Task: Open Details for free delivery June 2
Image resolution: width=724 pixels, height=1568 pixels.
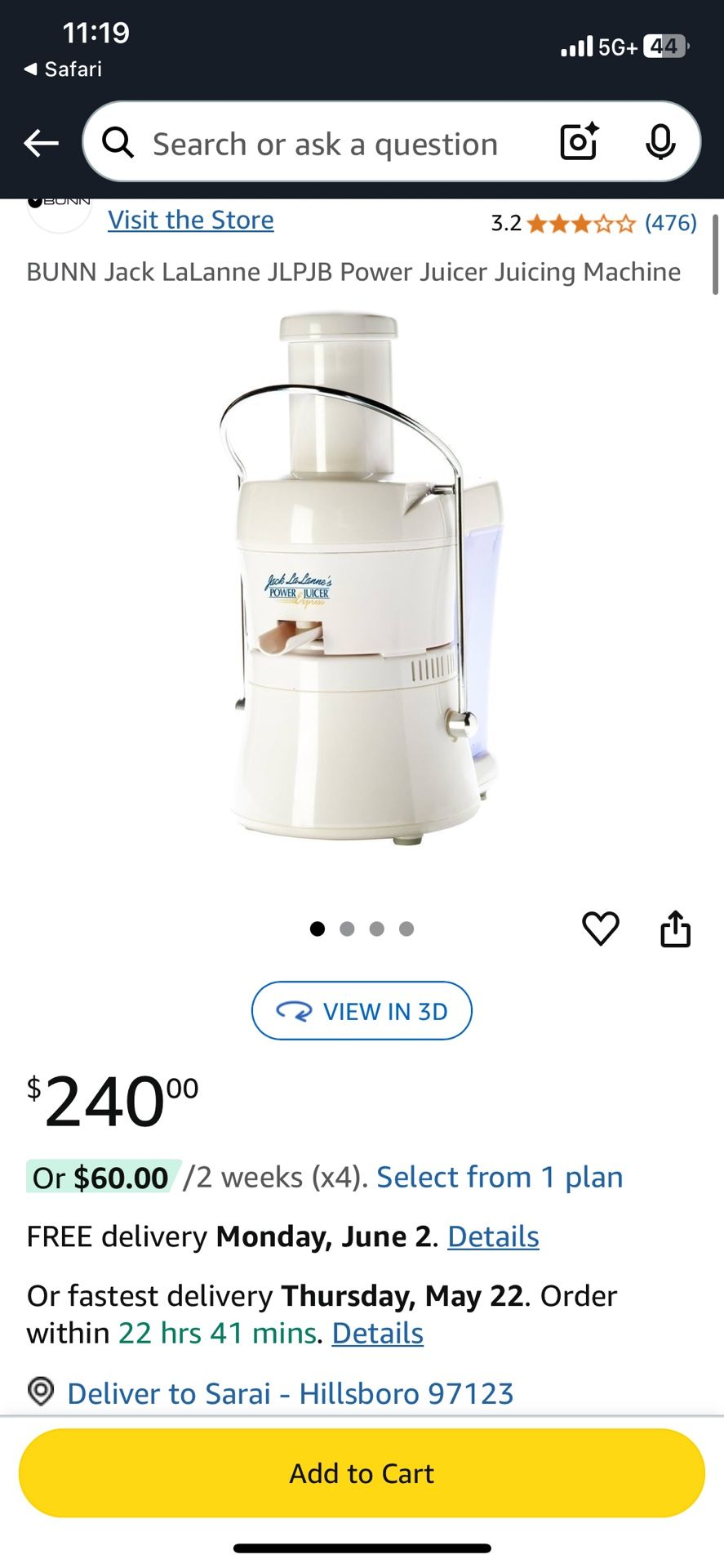Action: 493,1236
